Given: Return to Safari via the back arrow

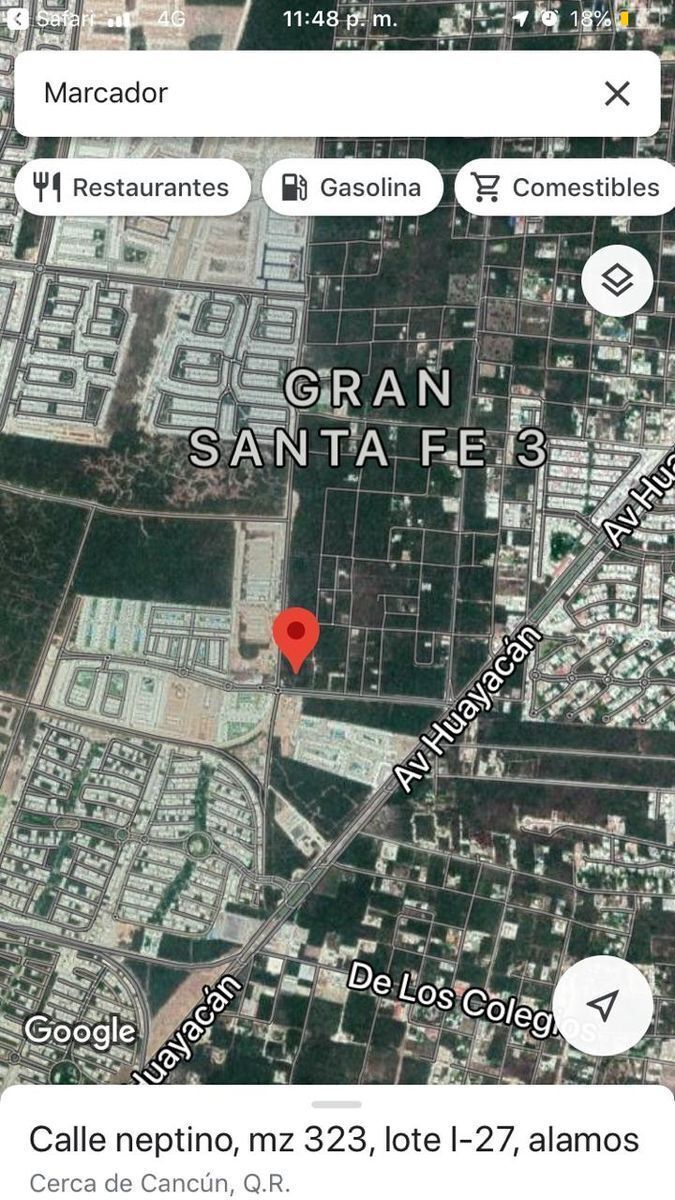Looking at the screenshot, I should (17, 18).
